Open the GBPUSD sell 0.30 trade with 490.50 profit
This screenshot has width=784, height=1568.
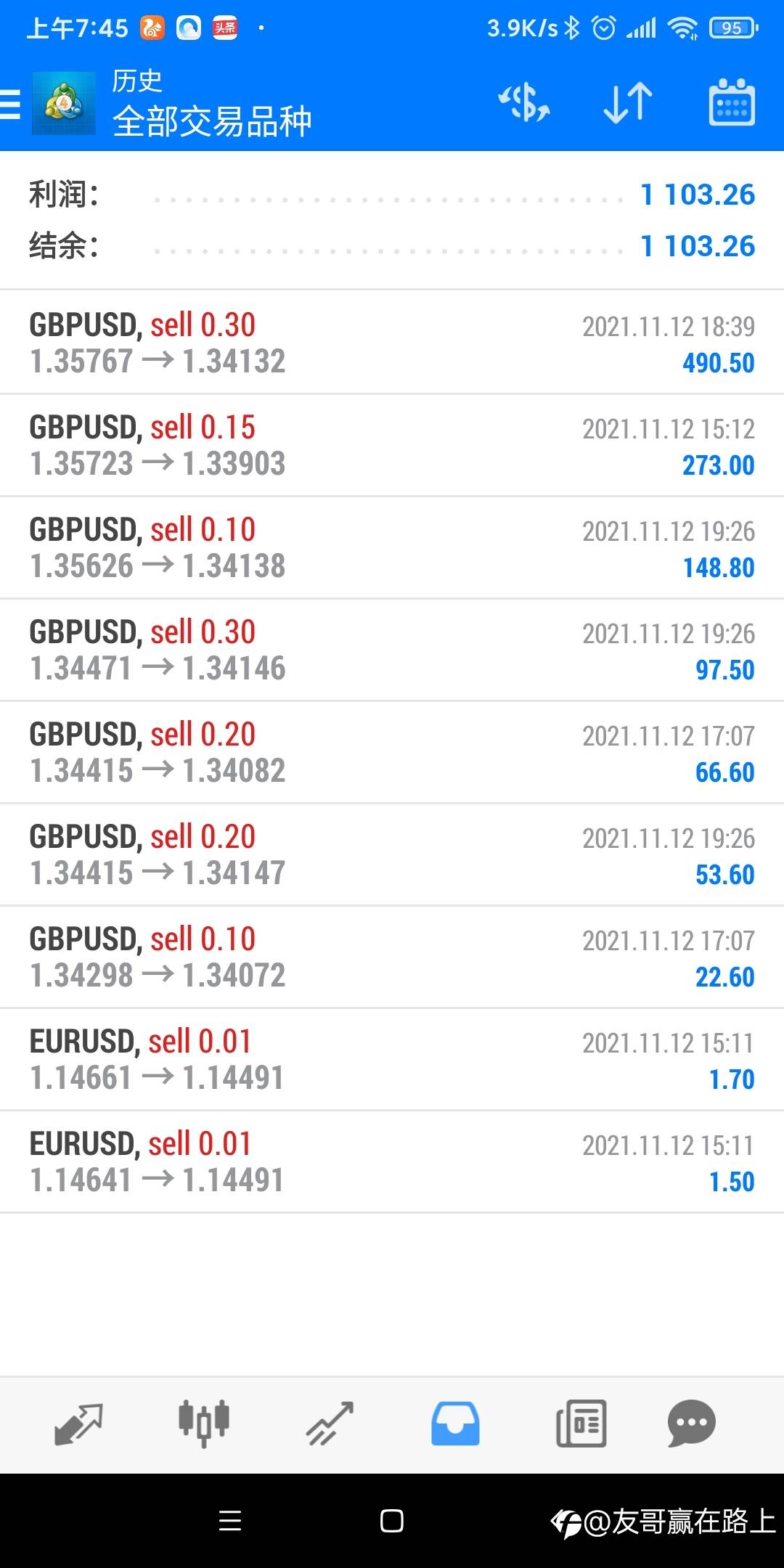coord(392,343)
